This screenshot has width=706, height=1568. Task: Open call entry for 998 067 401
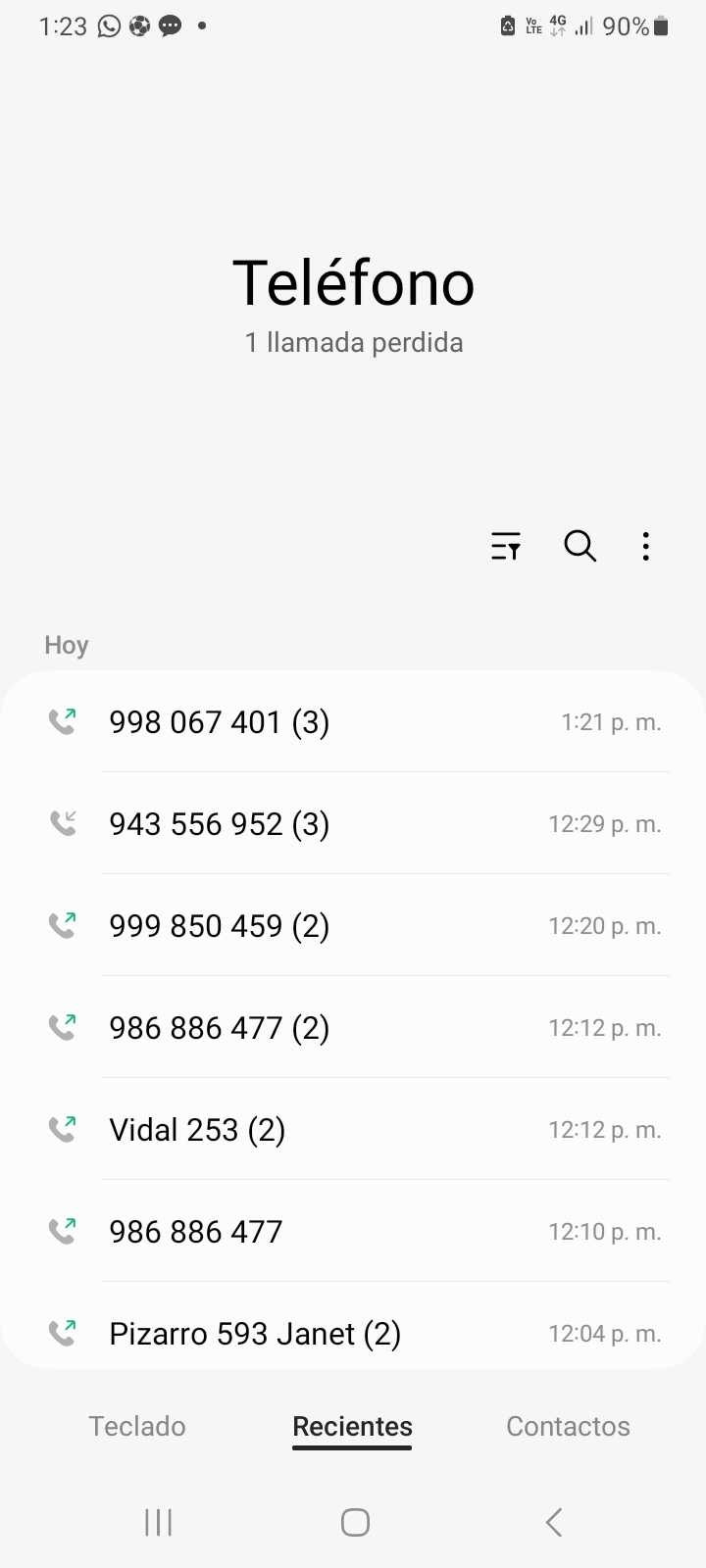coord(353,722)
